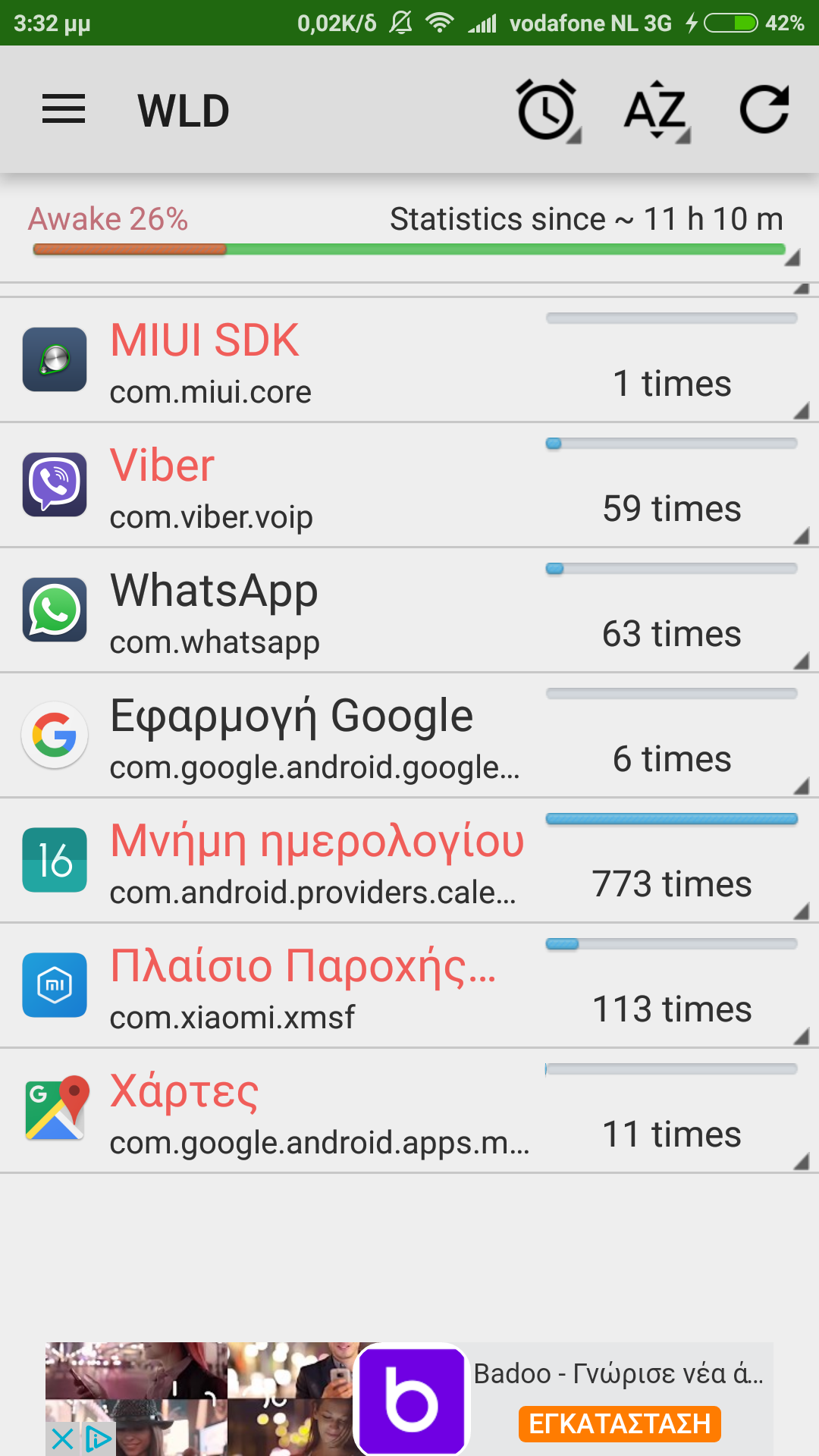Refresh the wakelock statistics
819x1456 pixels.
tap(764, 110)
